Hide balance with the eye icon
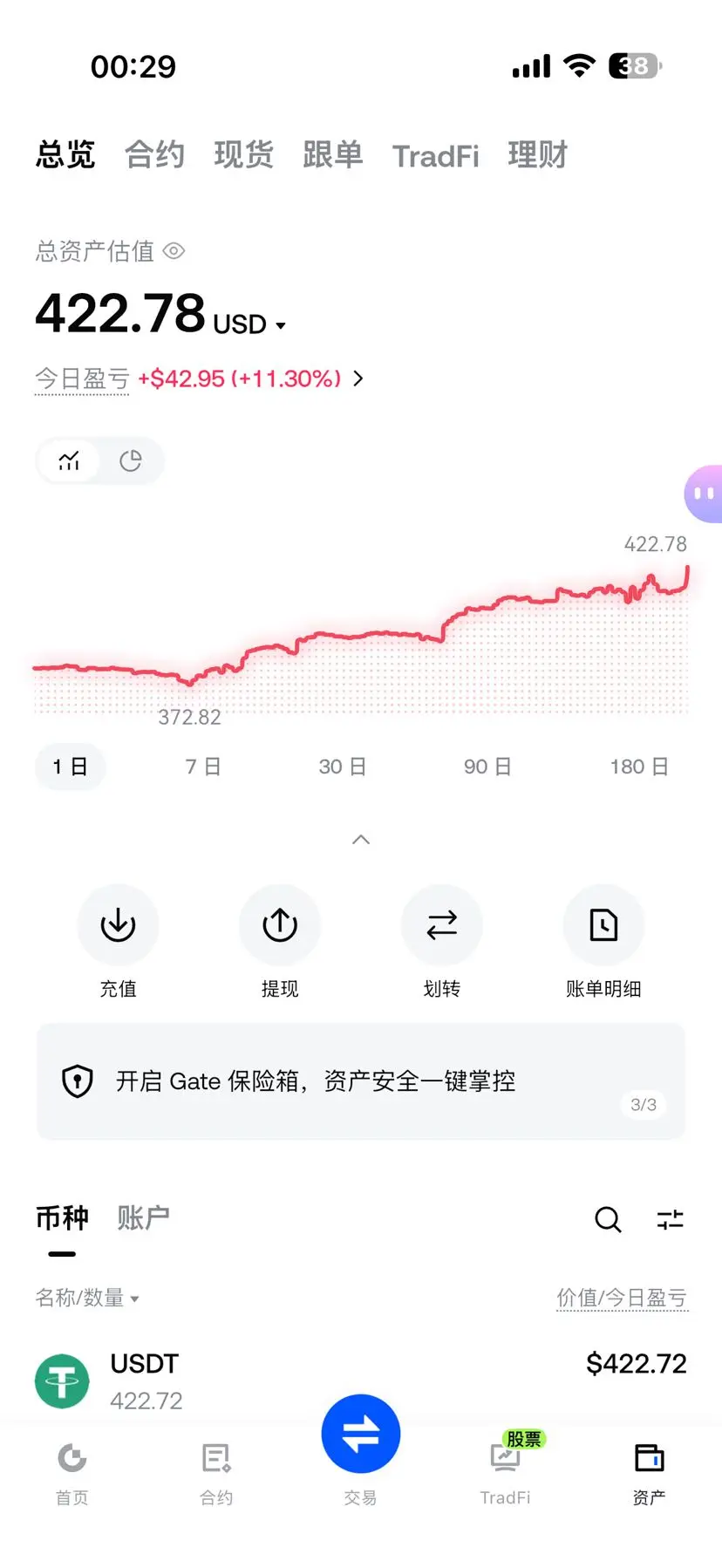The width and height of the screenshot is (722, 1568). click(174, 251)
